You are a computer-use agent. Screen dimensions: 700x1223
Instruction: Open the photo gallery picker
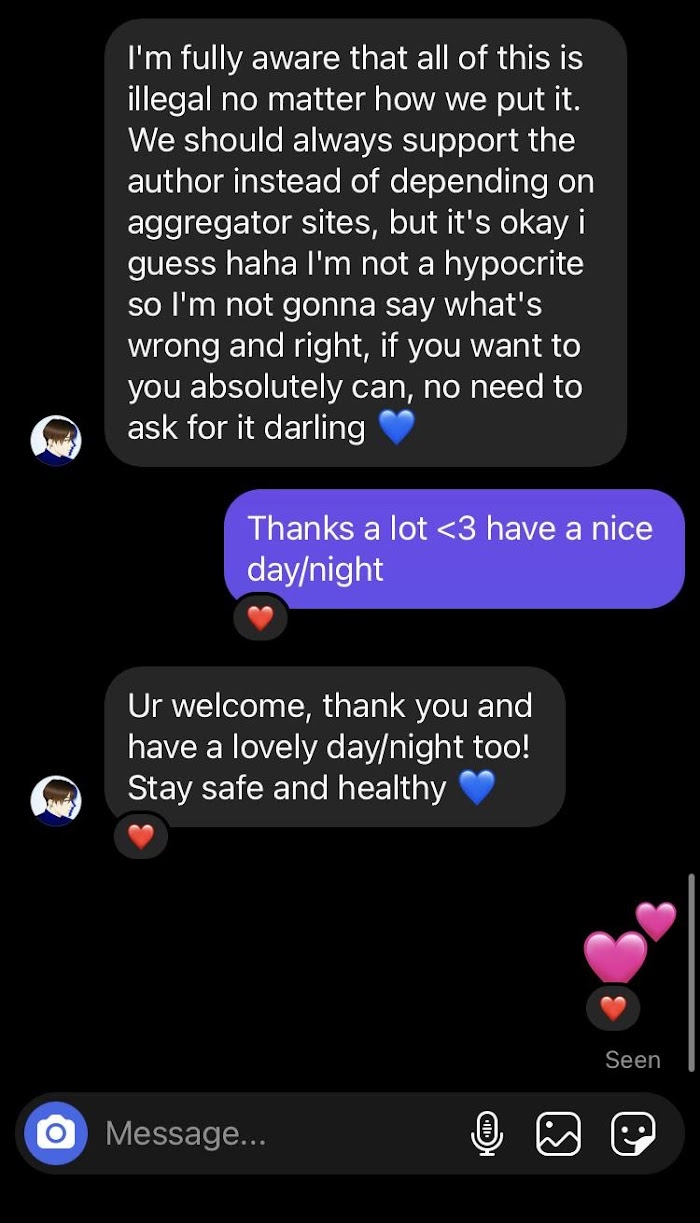pyautogui.click(x=559, y=1133)
